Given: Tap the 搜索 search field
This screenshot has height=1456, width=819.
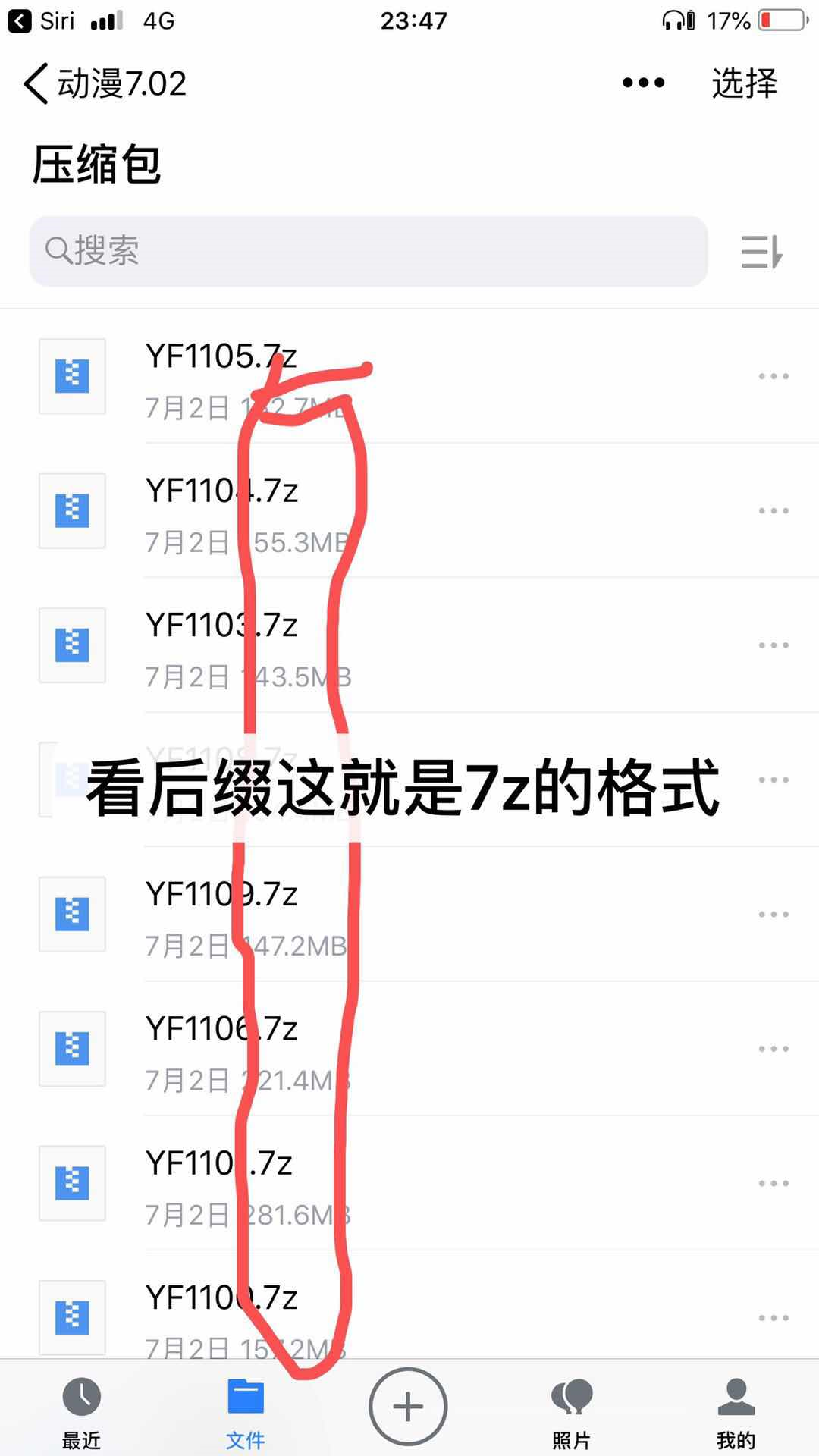Looking at the screenshot, I should [x=368, y=252].
